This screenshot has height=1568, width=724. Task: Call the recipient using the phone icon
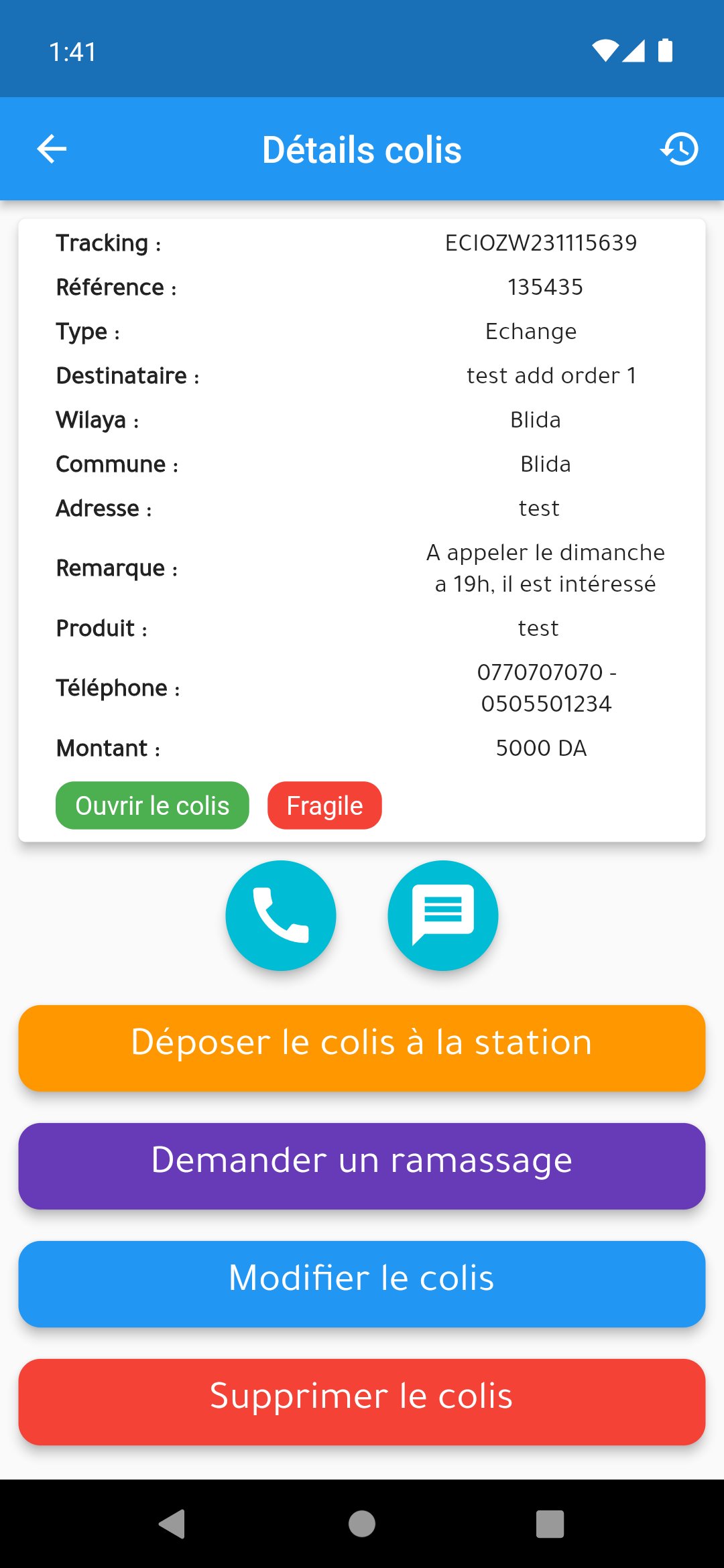point(281,915)
